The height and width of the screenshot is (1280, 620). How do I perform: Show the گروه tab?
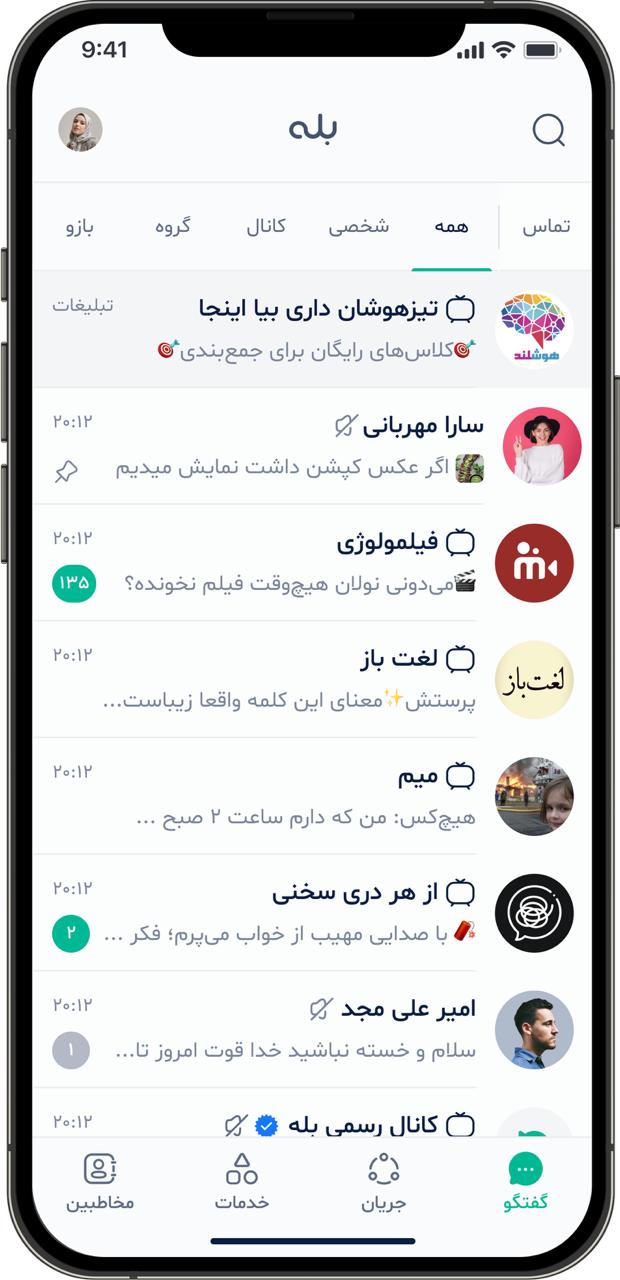(x=173, y=226)
